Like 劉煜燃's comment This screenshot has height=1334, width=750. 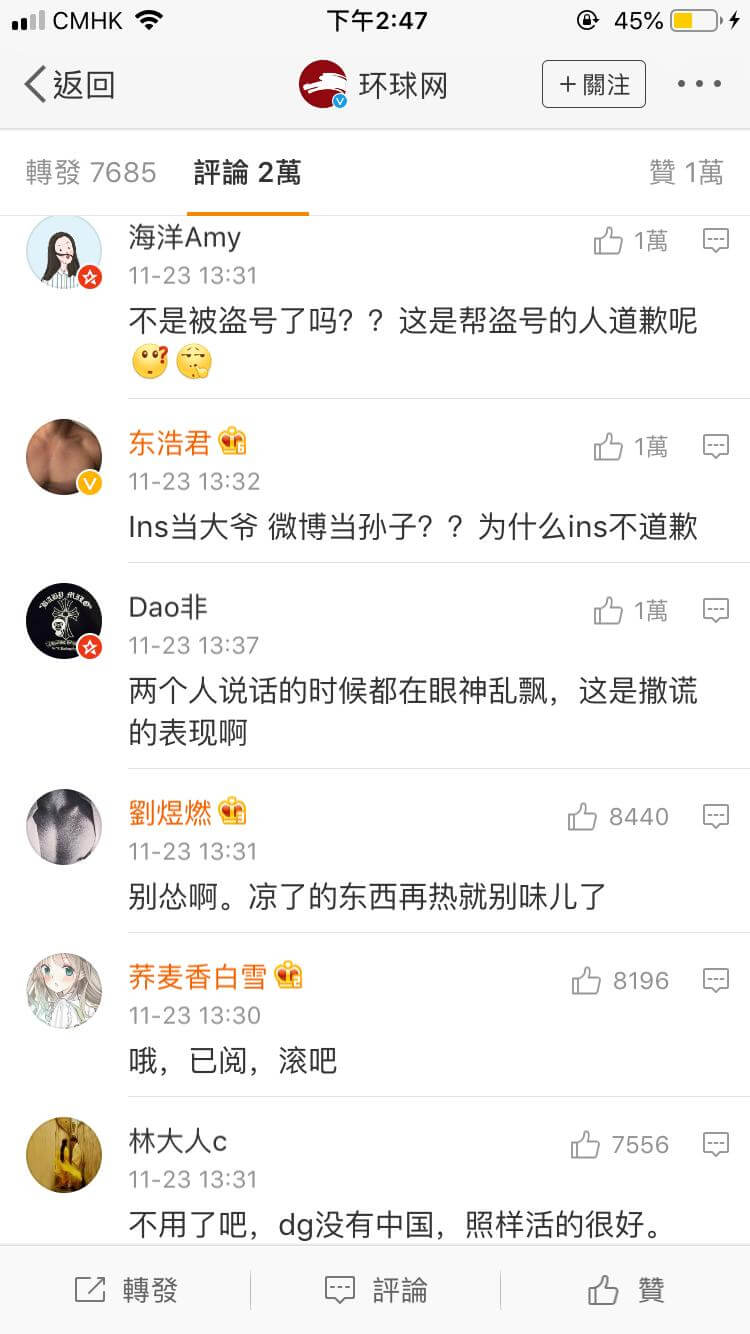pyautogui.click(x=583, y=817)
